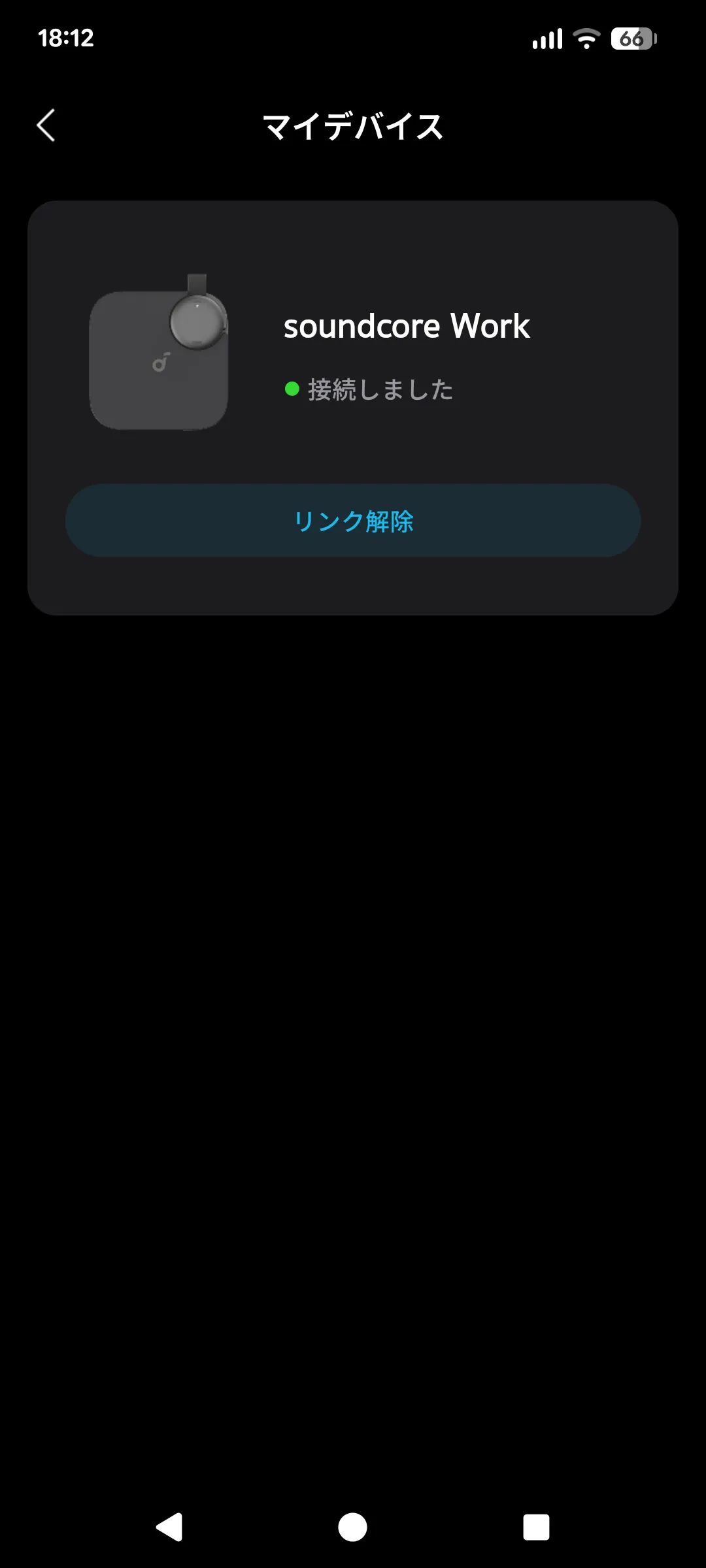706x1568 pixels.
Task: Tap the back arrow to leave My Devices
Action: [45, 125]
